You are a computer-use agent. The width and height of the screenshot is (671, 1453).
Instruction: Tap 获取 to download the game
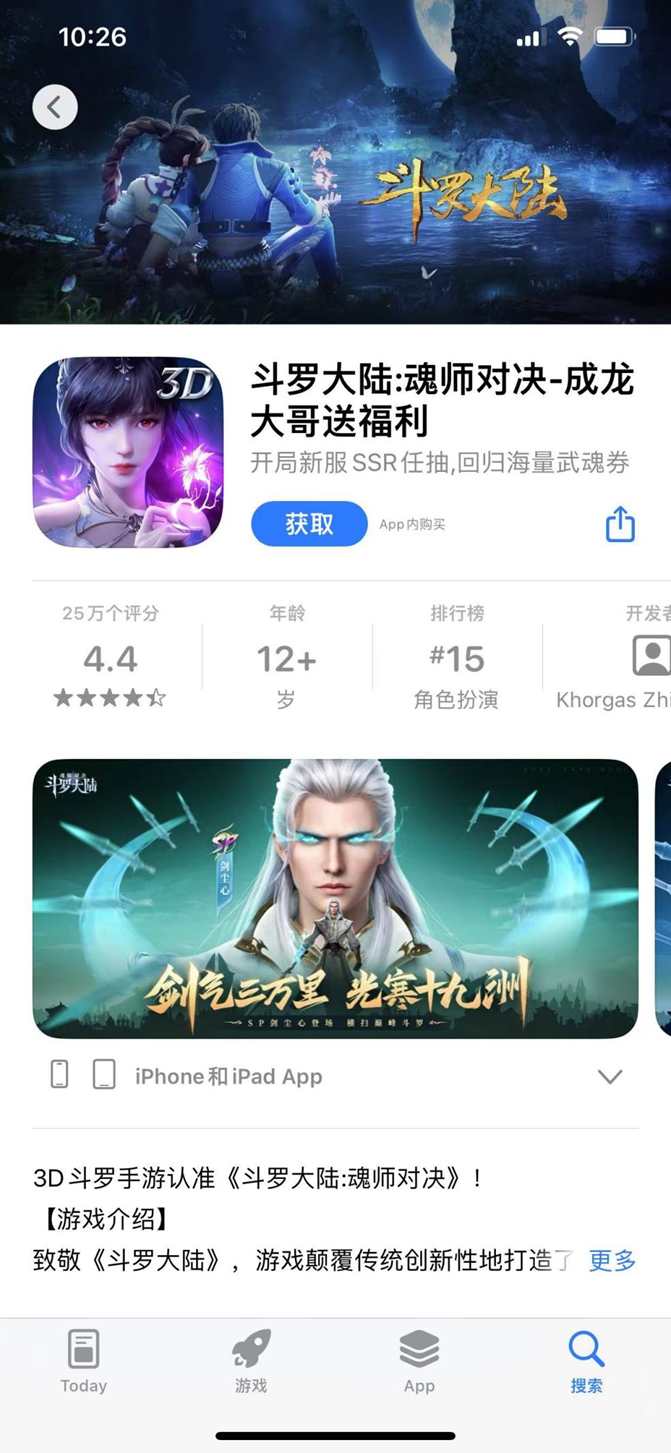(x=309, y=524)
